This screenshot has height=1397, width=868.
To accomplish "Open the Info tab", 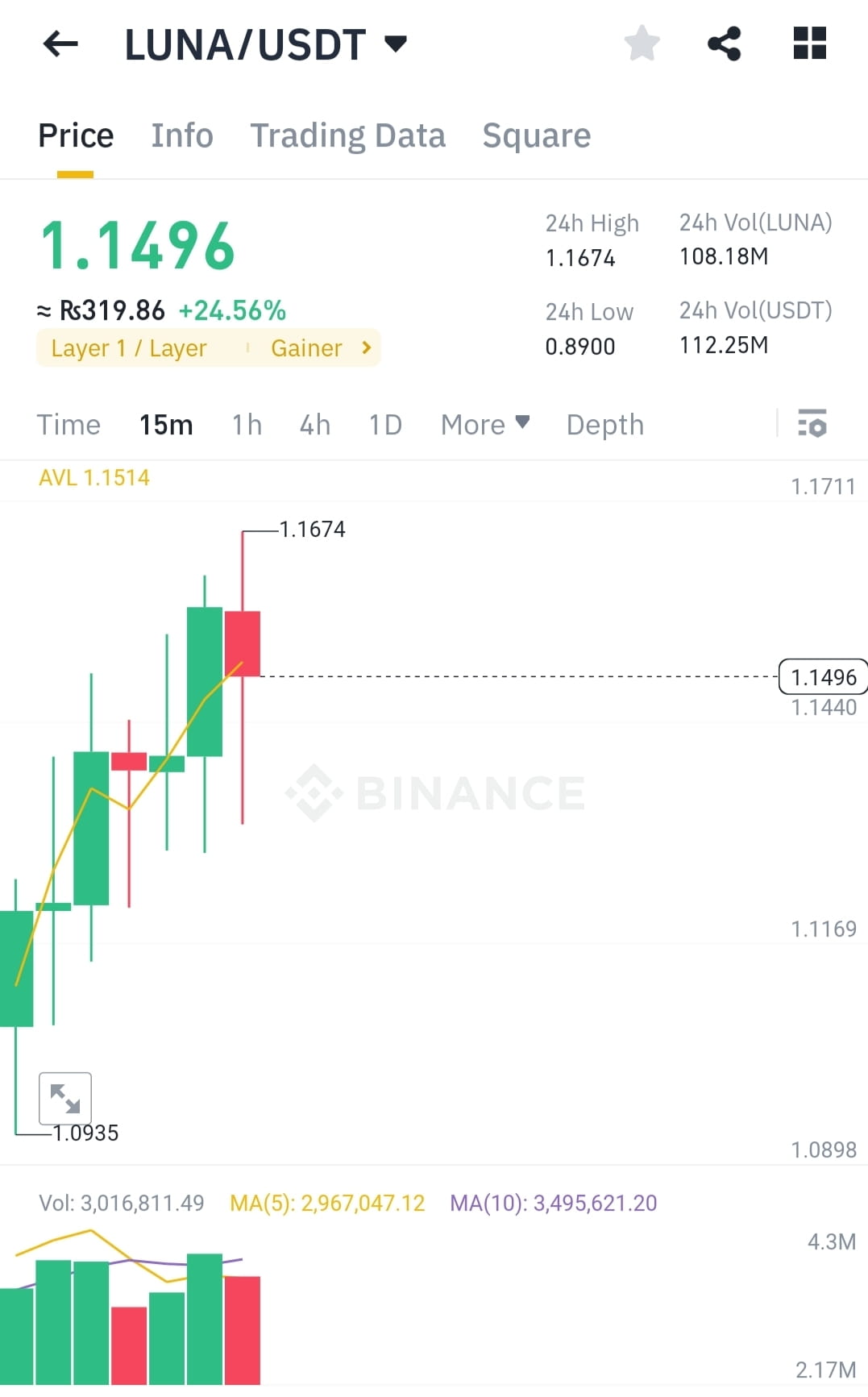I will pos(181,135).
